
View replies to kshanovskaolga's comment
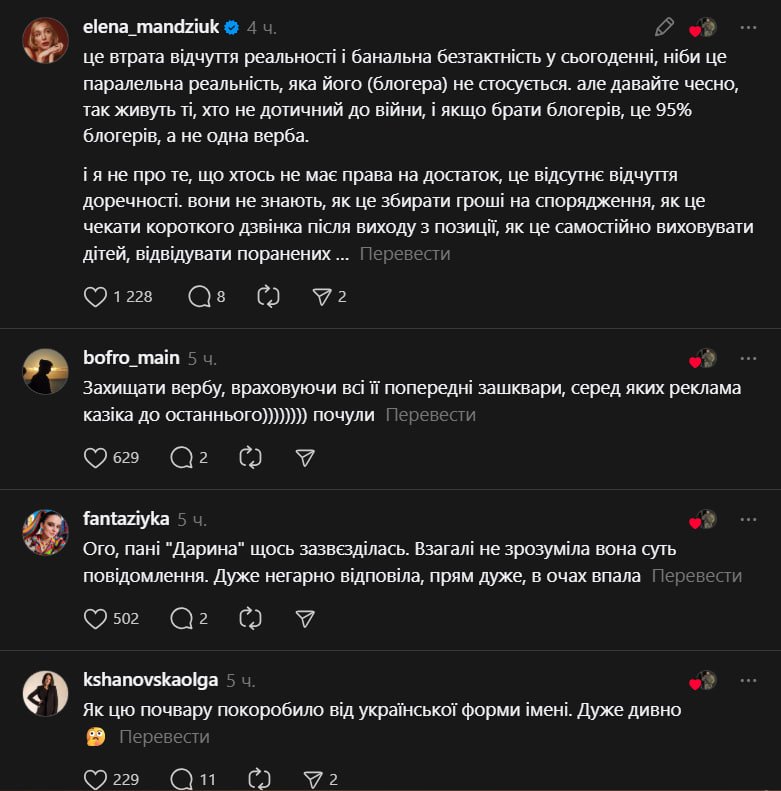pyautogui.click(x=181, y=779)
